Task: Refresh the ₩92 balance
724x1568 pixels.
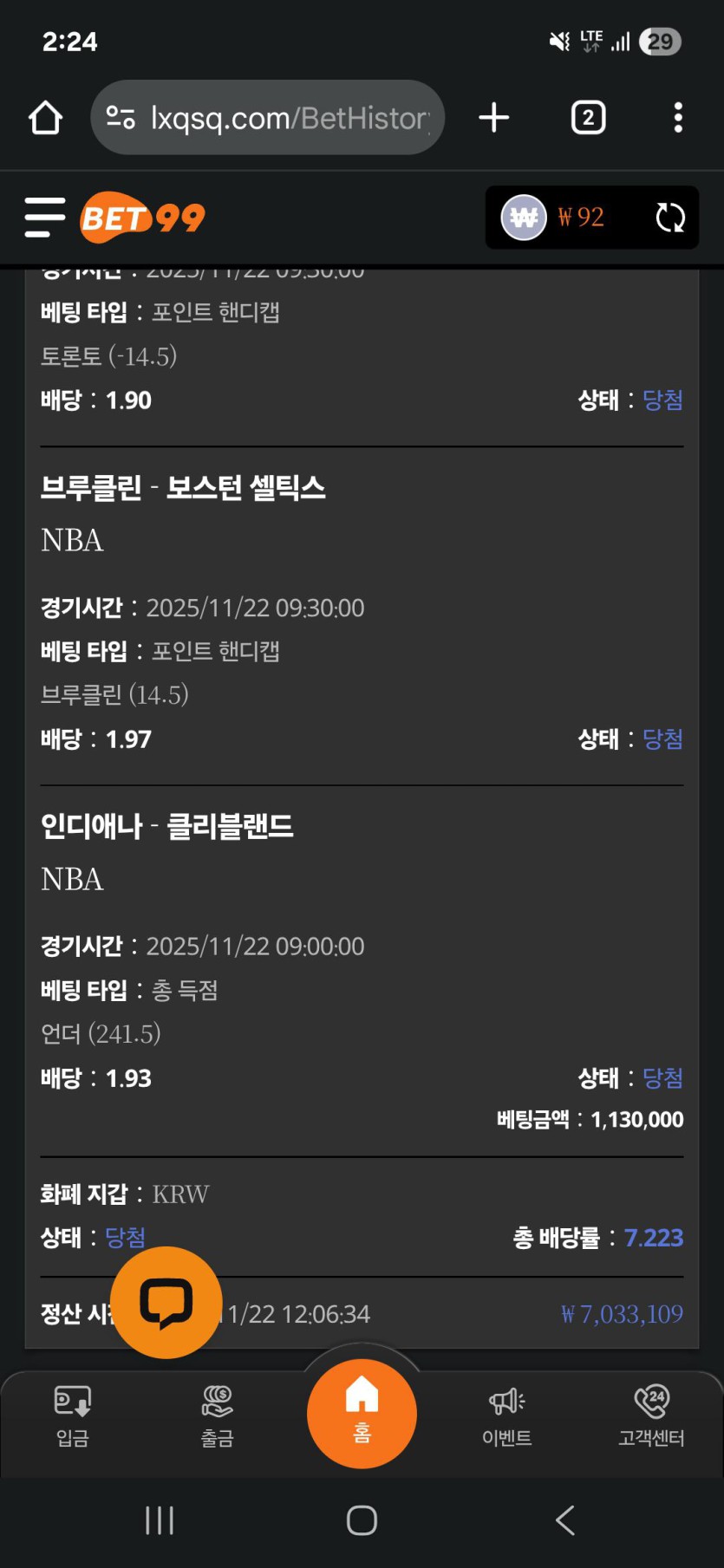Action: [x=669, y=218]
